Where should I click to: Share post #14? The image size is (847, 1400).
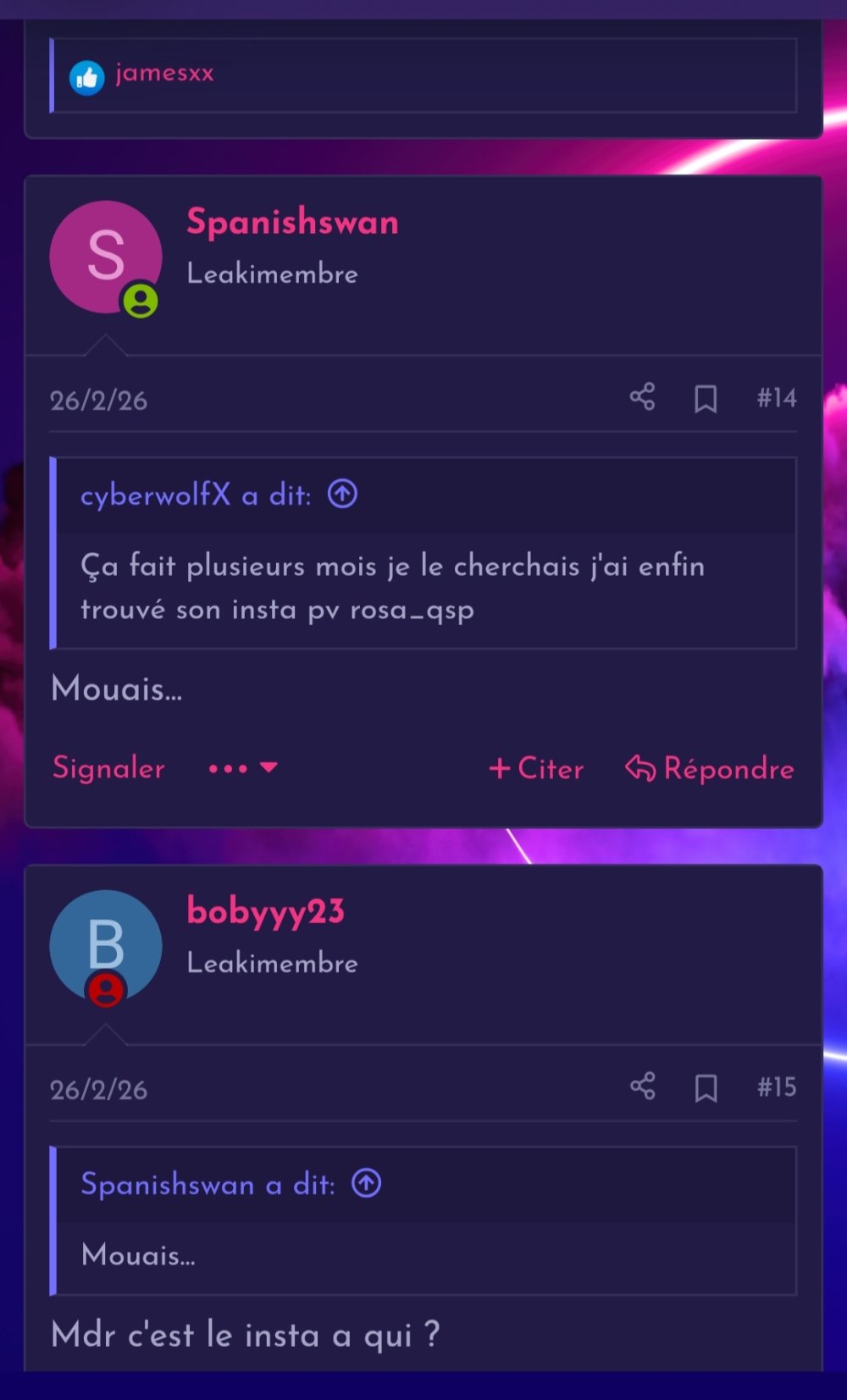tap(642, 396)
